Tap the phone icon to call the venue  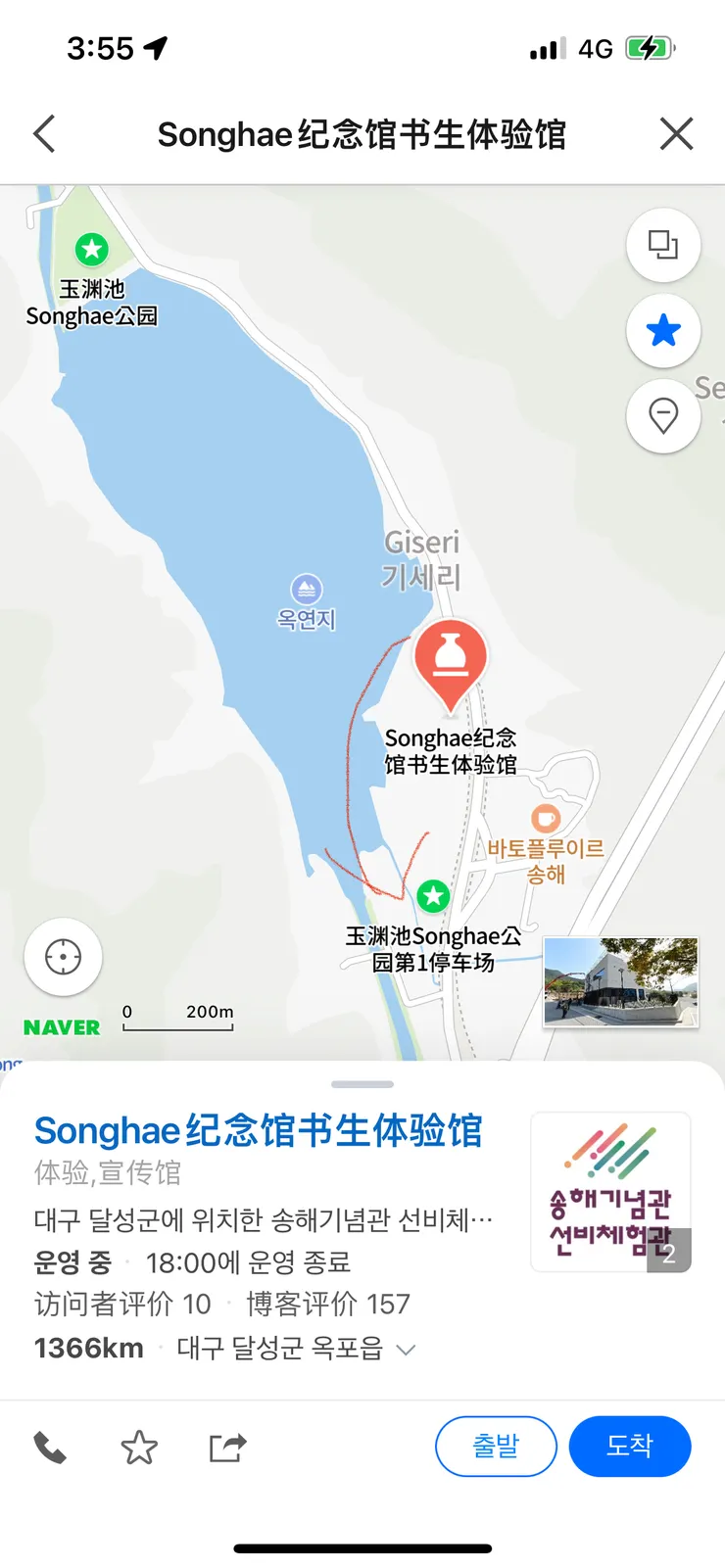click(50, 1446)
